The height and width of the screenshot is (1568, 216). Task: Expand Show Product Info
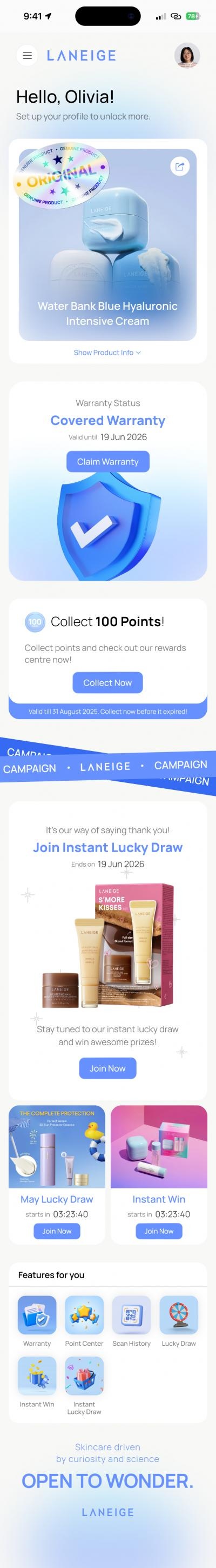(x=107, y=353)
